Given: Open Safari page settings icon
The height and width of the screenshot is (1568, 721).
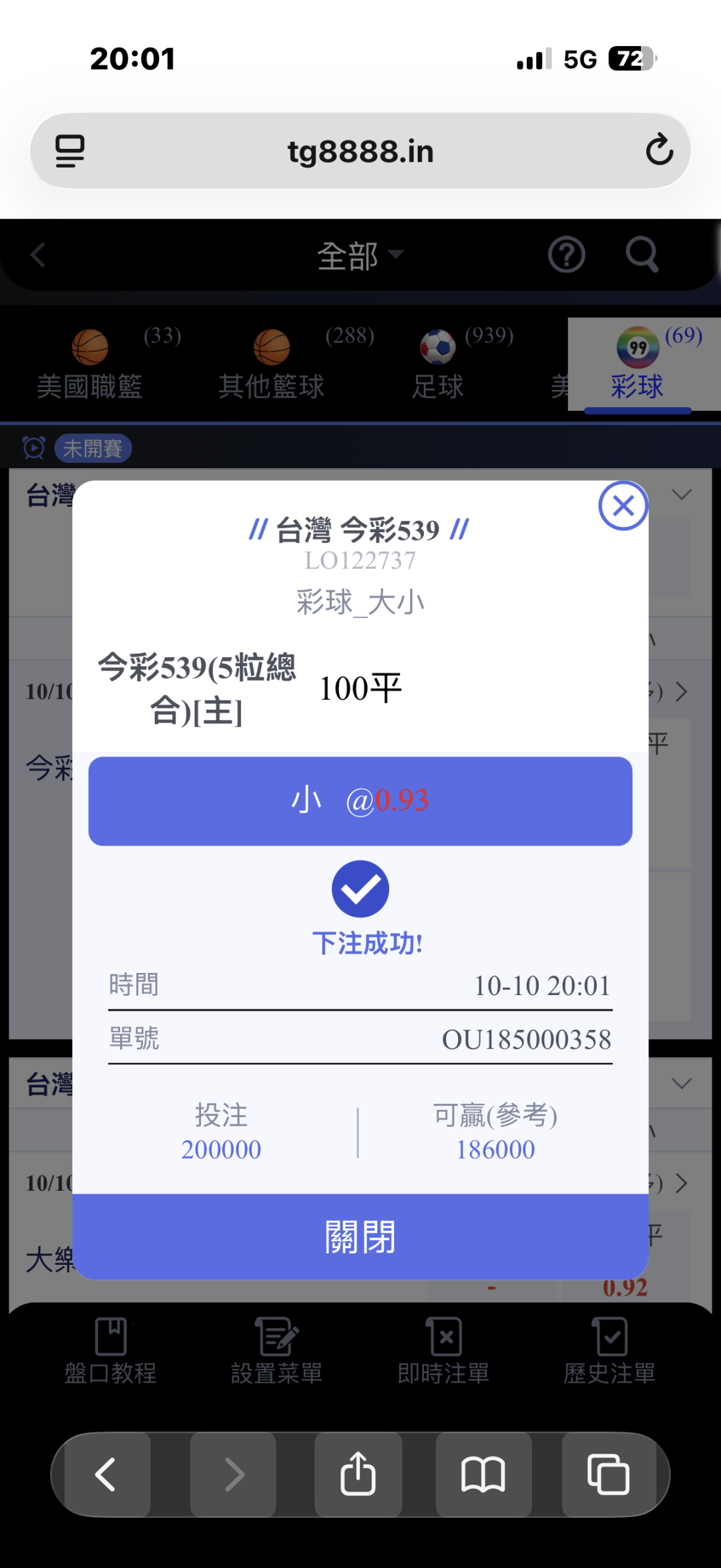Looking at the screenshot, I should pyautogui.click(x=70, y=151).
